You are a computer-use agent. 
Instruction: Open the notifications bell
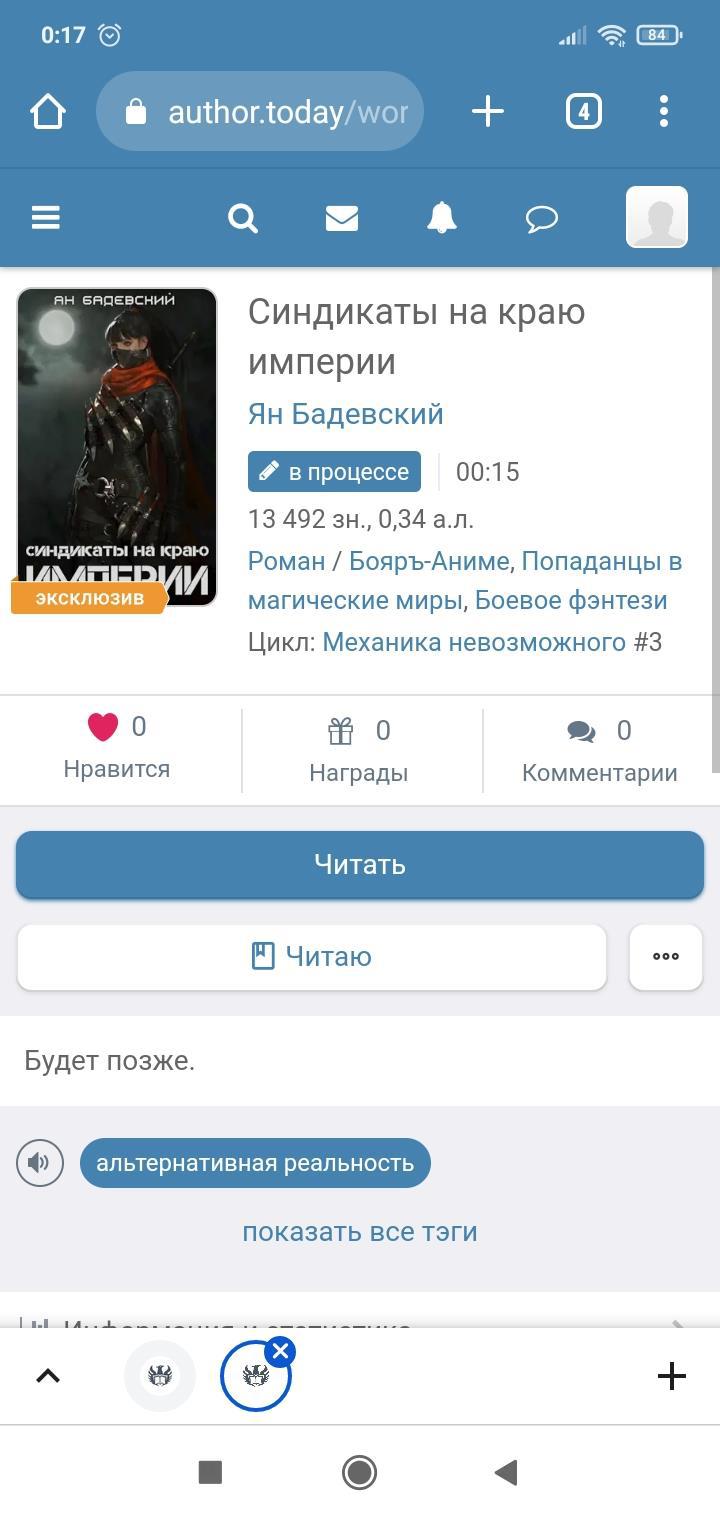click(x=441, y=217)
